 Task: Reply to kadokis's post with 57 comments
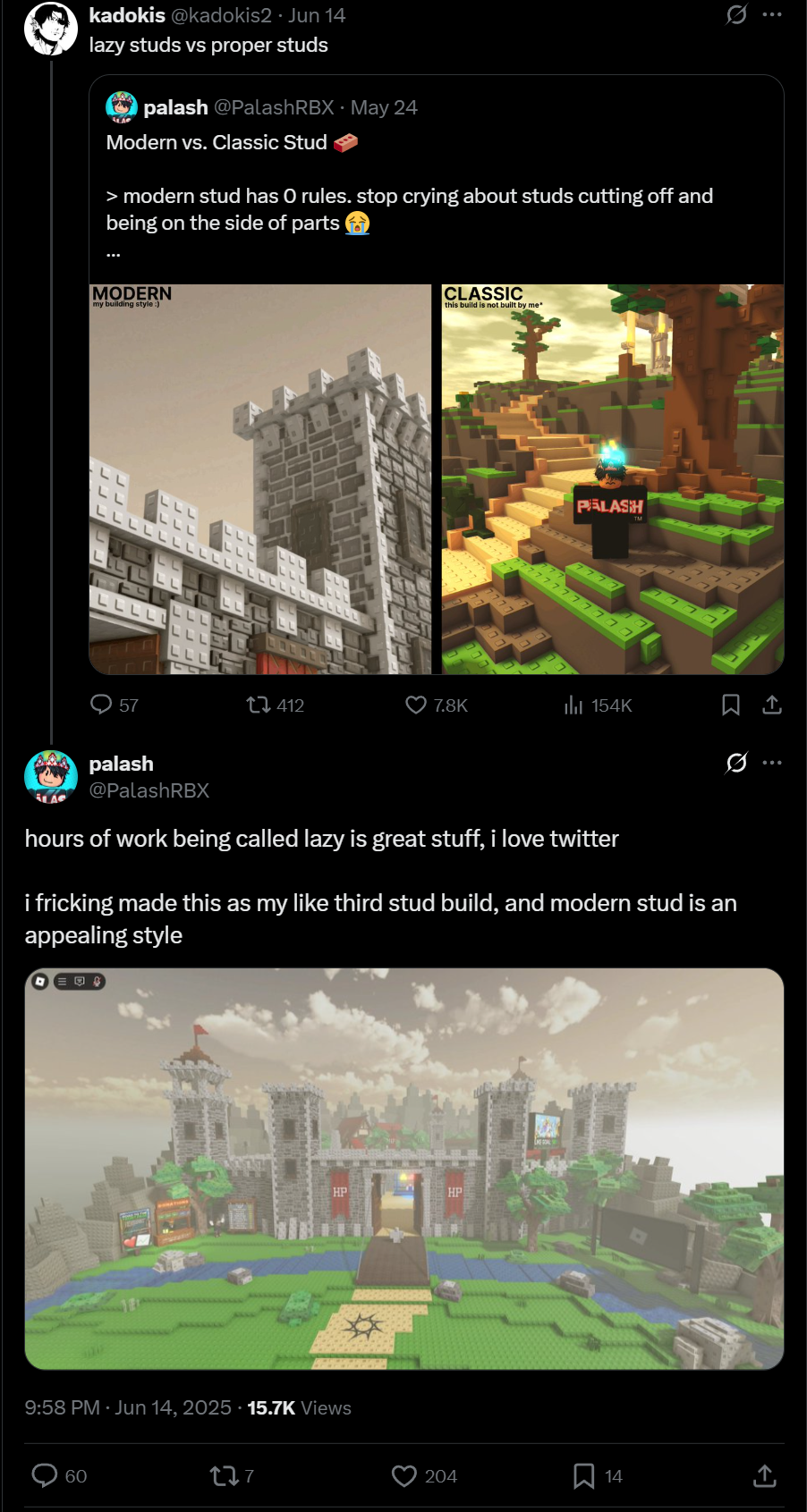(115, 705)
